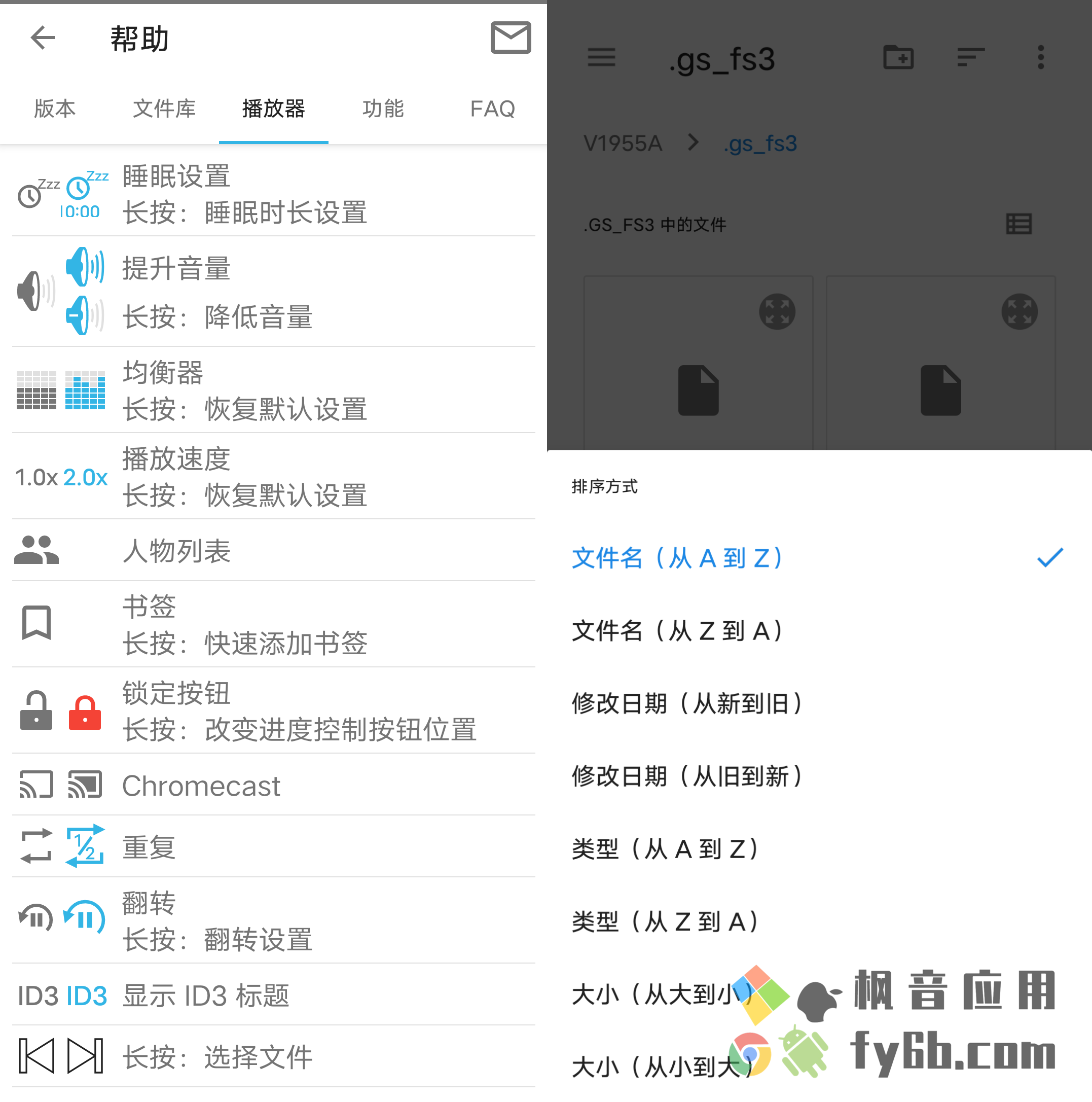
Task: Sort by 文件名（从 Z 到 A）
Action: [x=679, y=631]
